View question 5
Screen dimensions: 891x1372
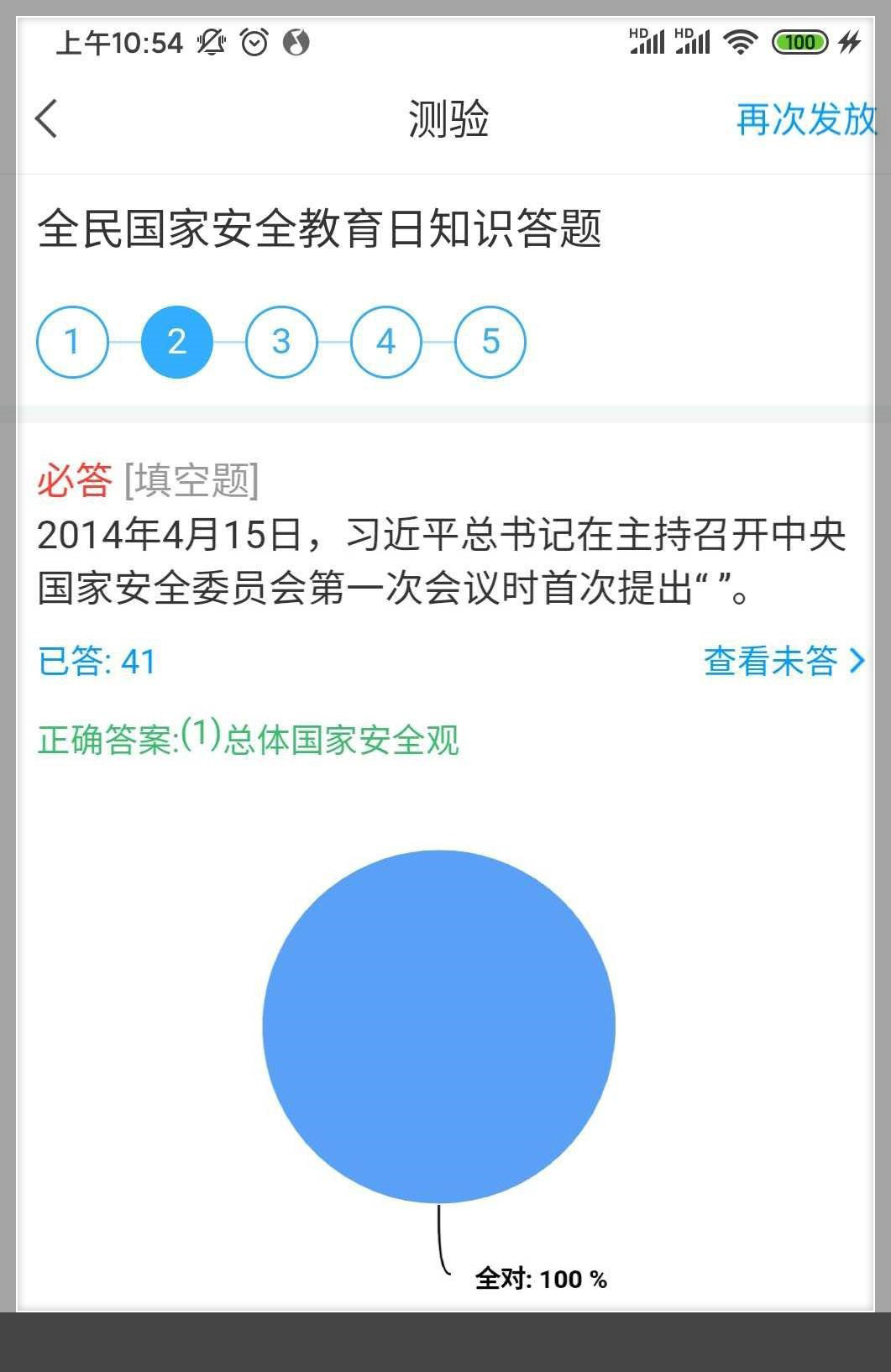click(490, 342)
